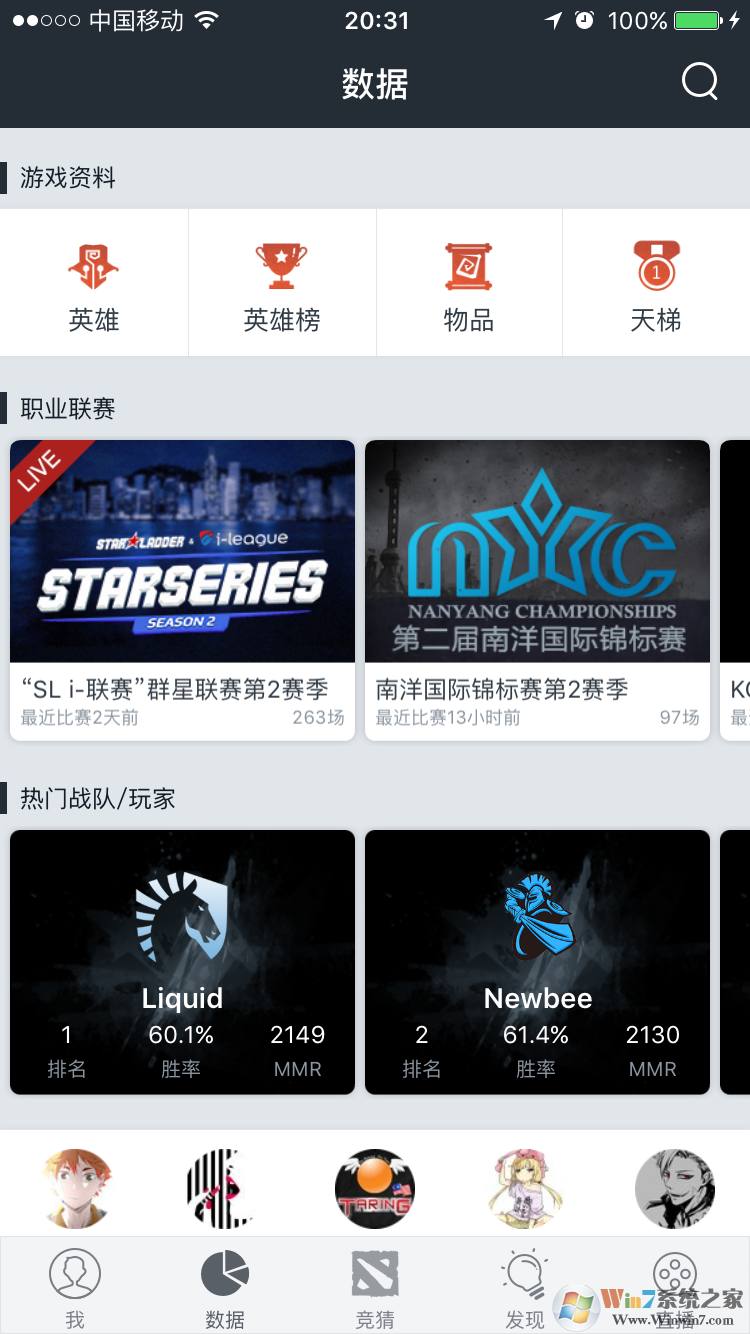Switch to the 数据 data tab
Viewport: 750px width, 1334px height.
(x=225, y=1288)
